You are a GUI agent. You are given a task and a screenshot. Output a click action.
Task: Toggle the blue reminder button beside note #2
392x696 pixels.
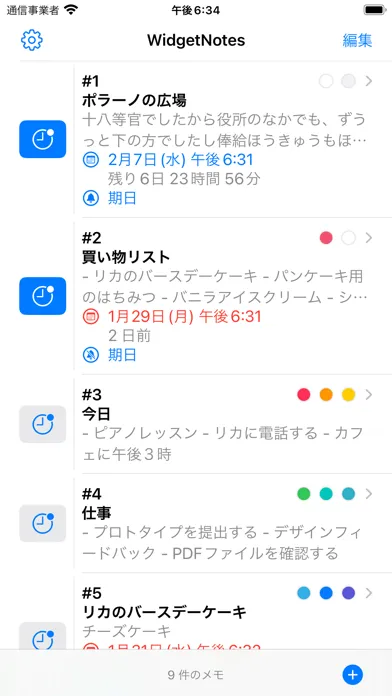[x=43, y=296]
